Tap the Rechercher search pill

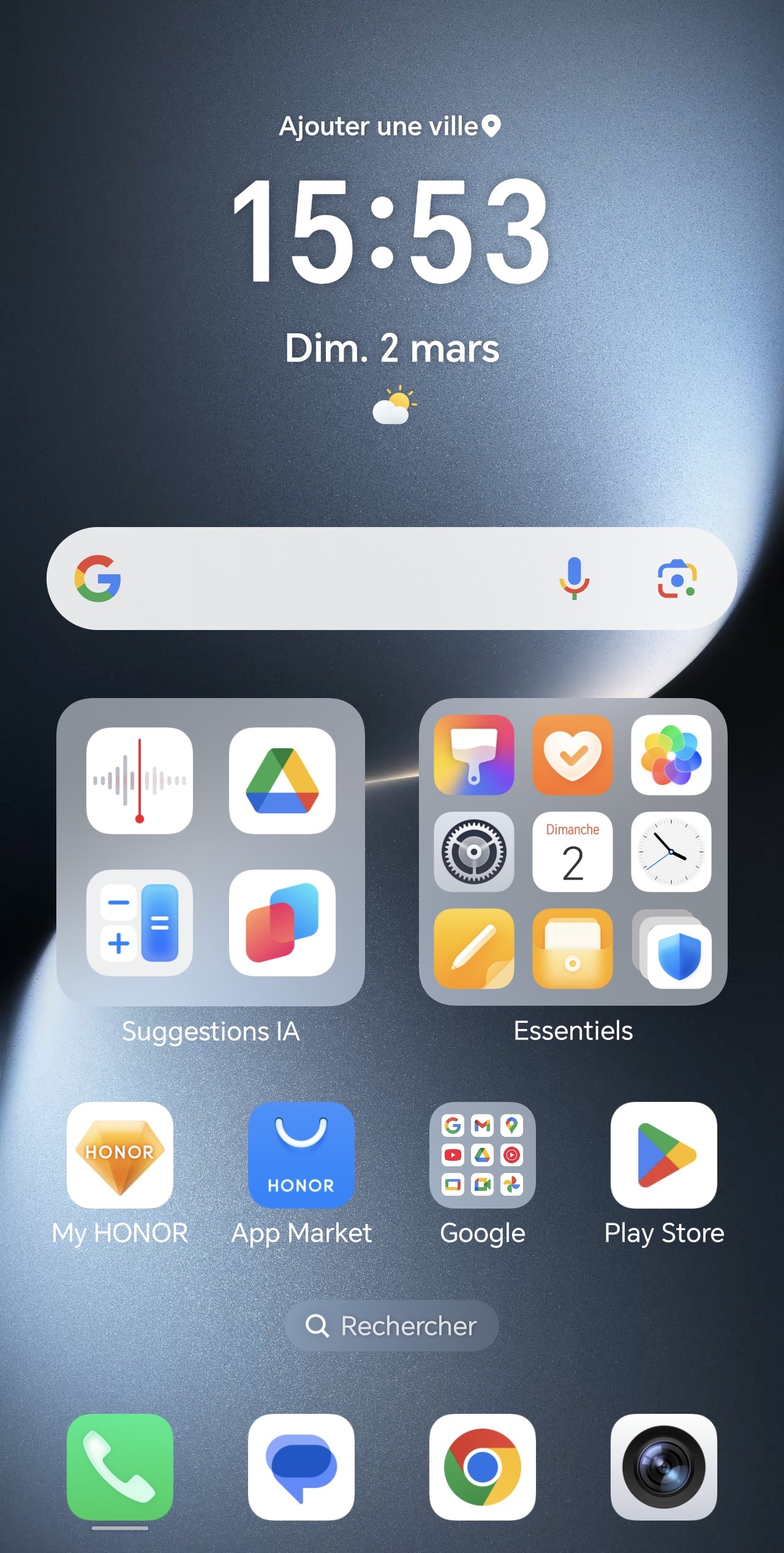(x=391, y=1326)
